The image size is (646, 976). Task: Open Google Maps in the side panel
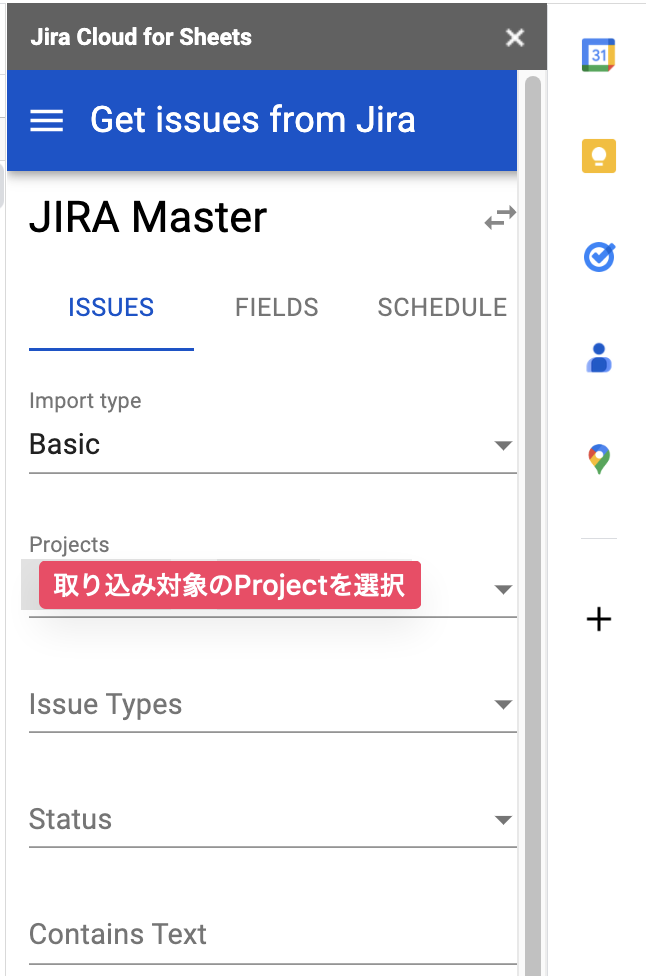(599, 459)
